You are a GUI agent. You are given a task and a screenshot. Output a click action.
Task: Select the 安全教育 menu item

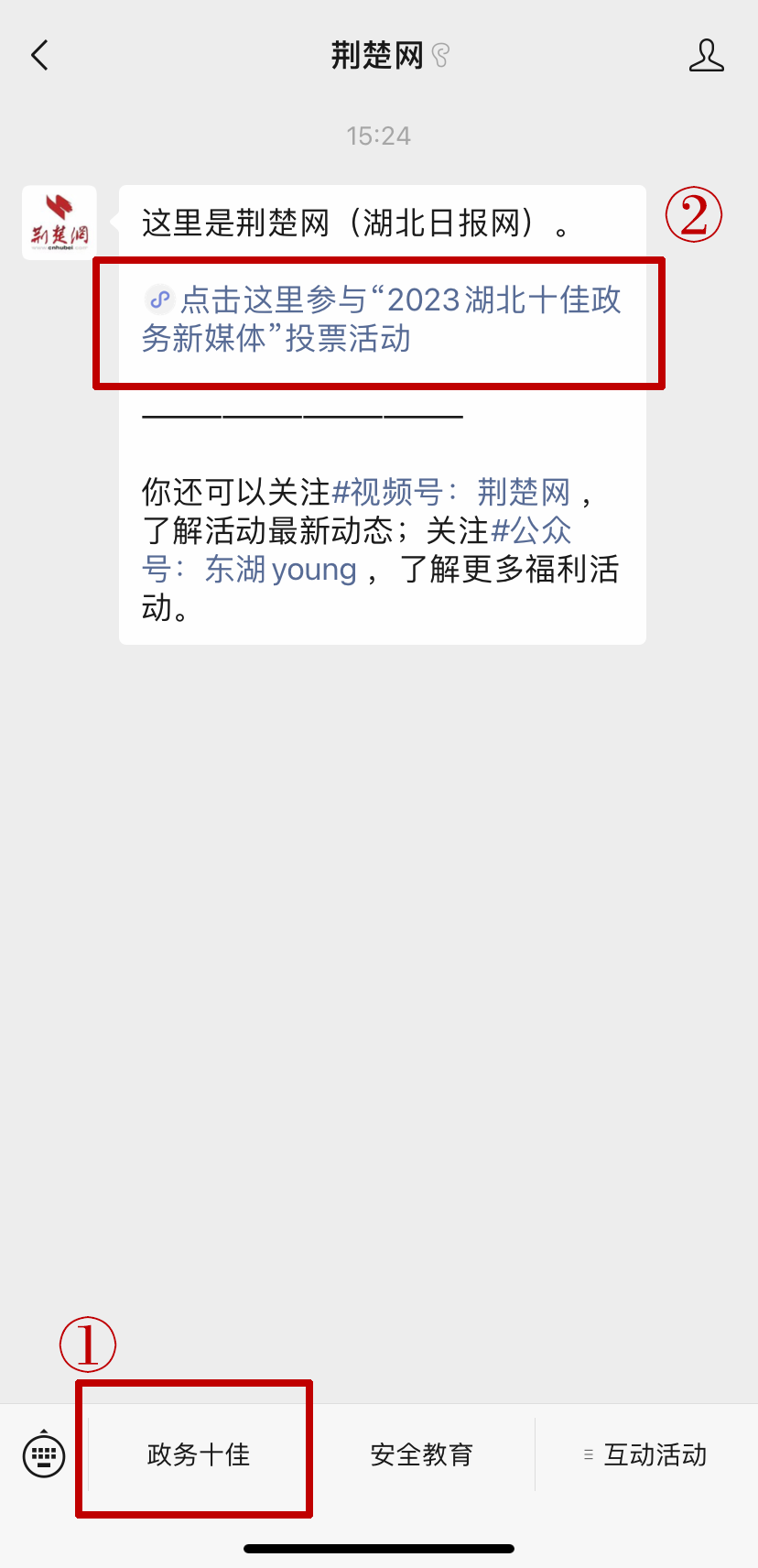click(420, 1454)
